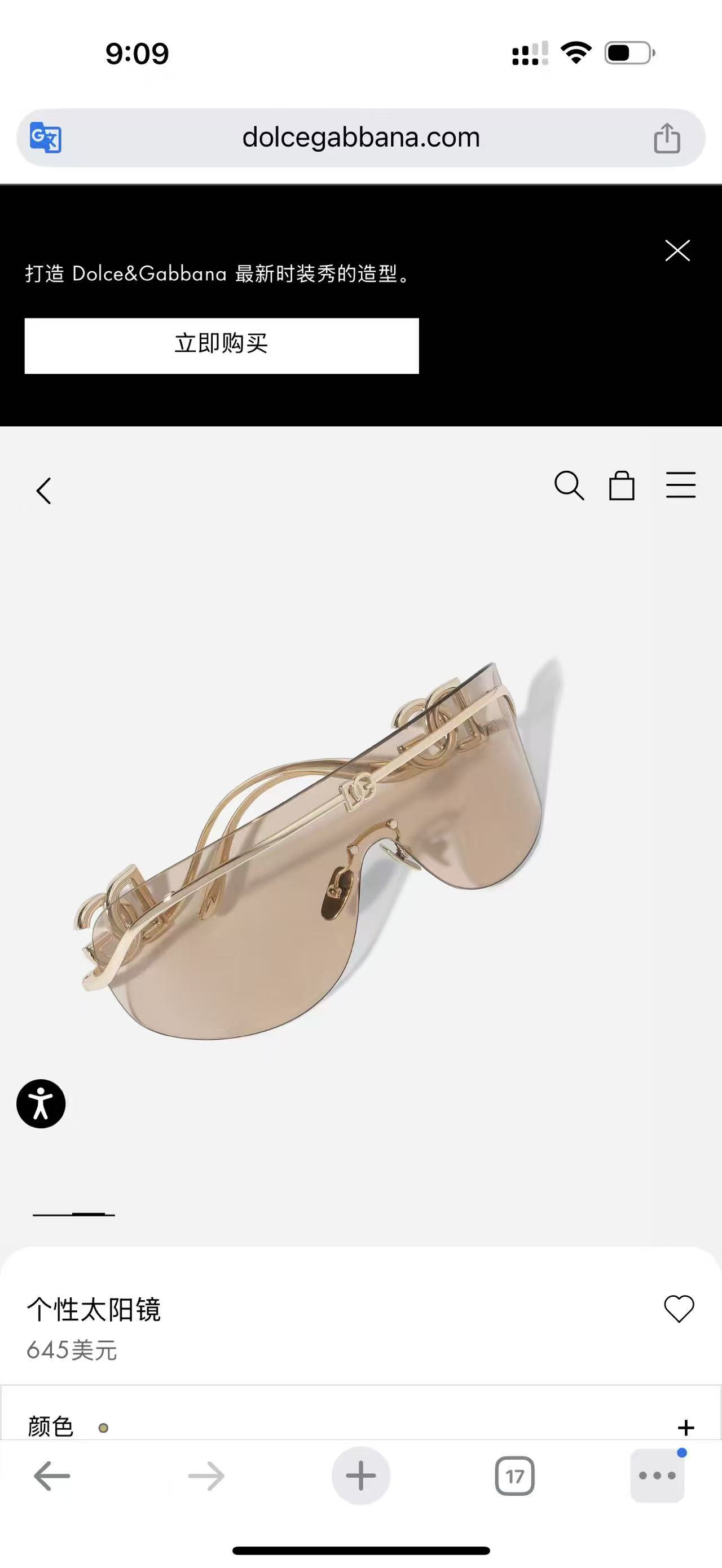Image resolution: width=722 pixels, height=1568 pixels.
Task: Add the sunglasses to wishlist heart
Action: click(x=678, y=1309)
